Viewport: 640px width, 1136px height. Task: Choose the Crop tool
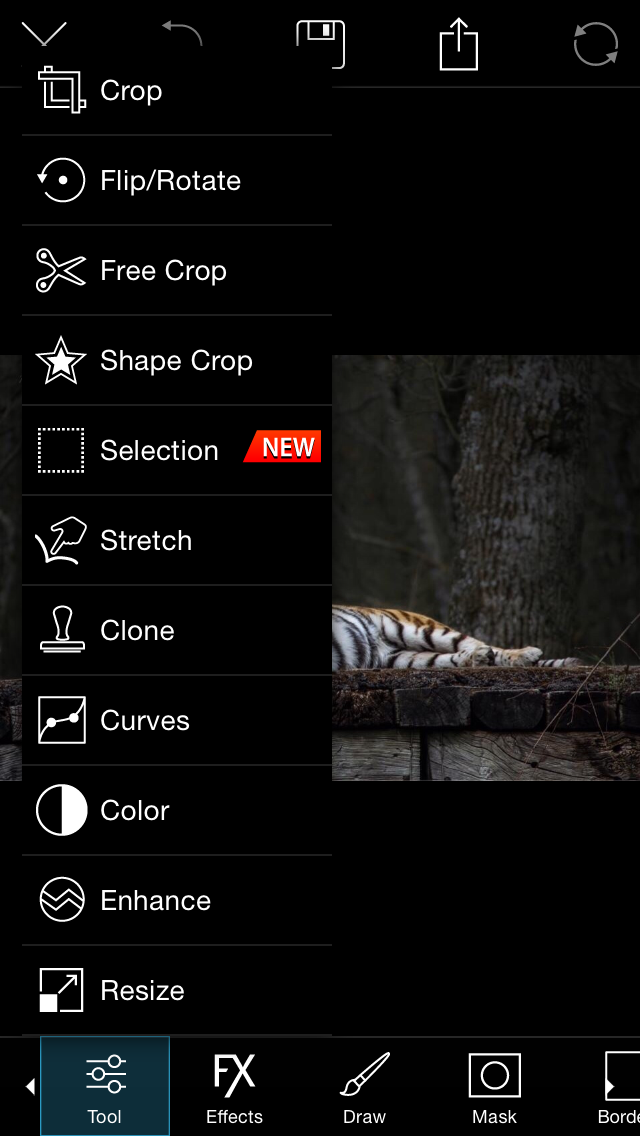177,91
